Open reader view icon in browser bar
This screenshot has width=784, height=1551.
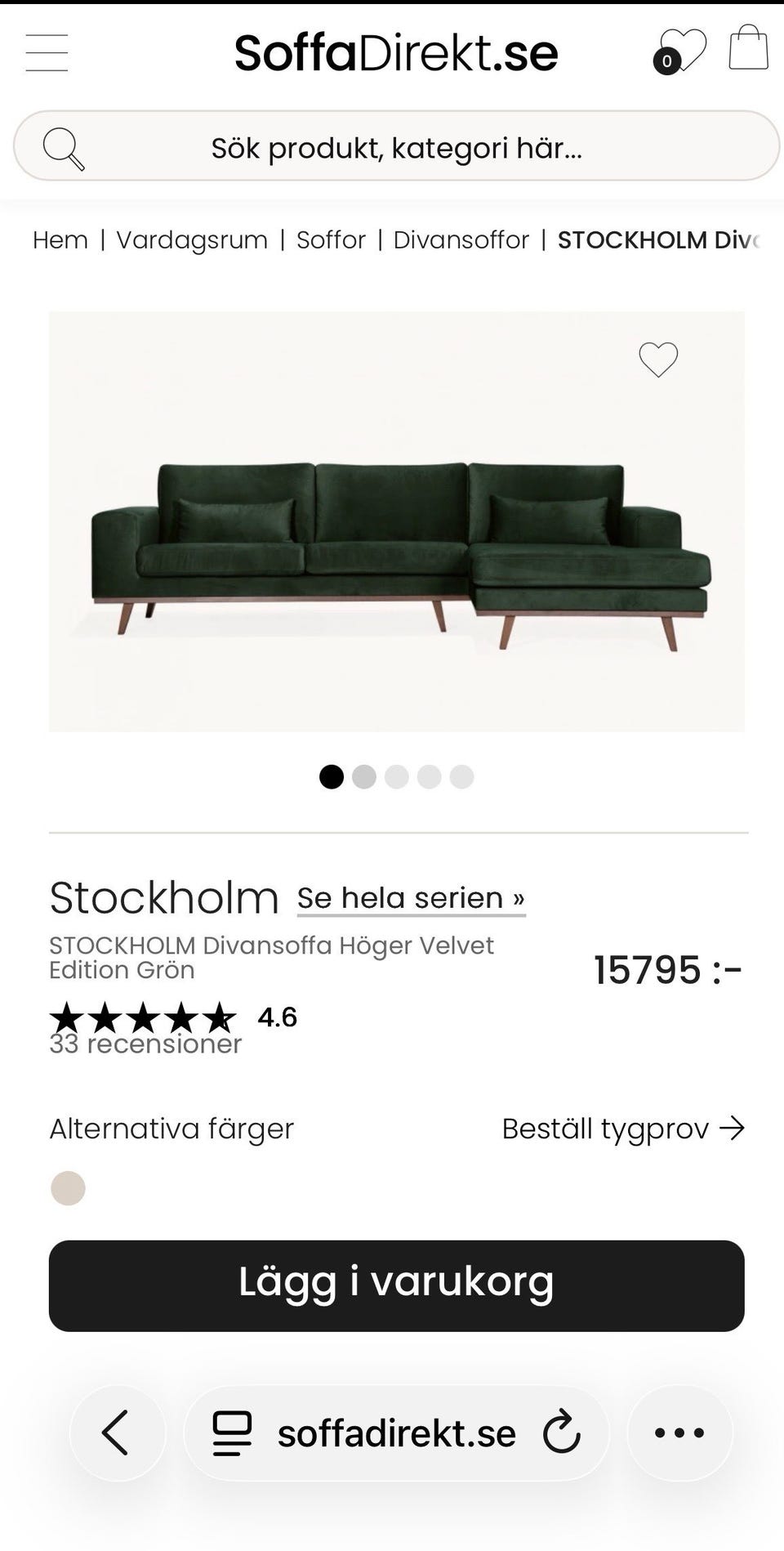231,1432
